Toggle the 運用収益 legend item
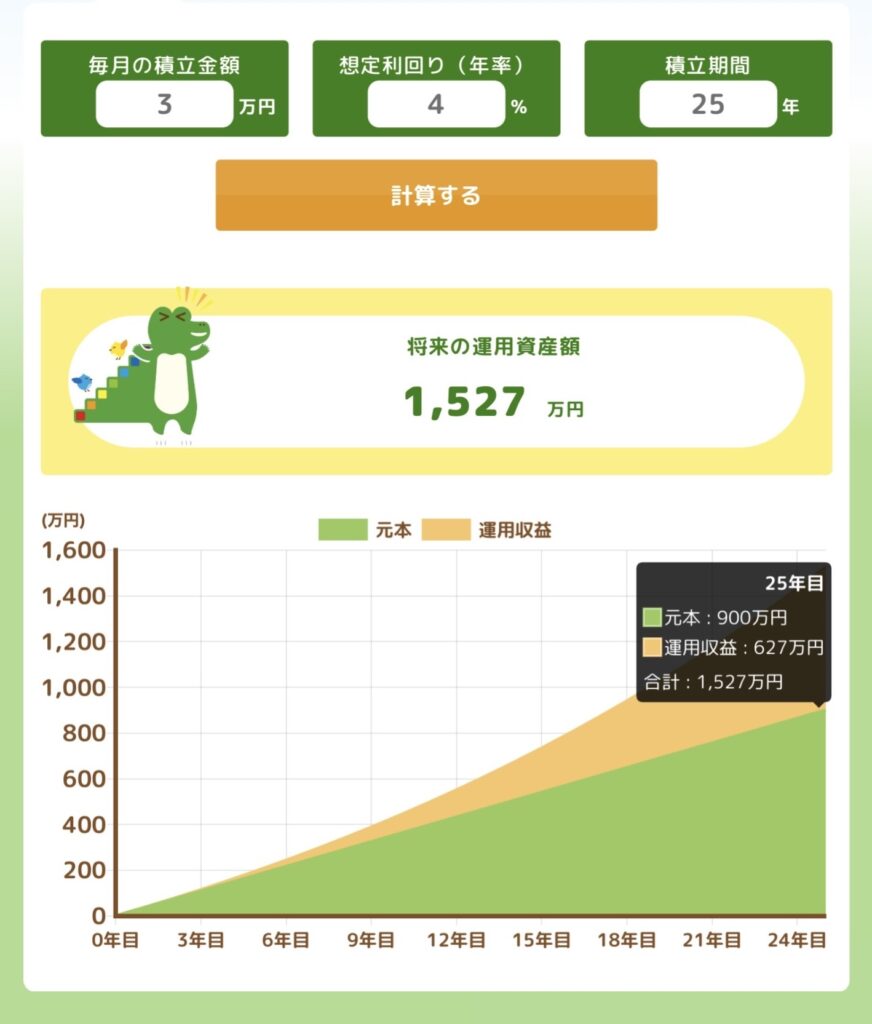872x1024 pixels. coord(487,530)
